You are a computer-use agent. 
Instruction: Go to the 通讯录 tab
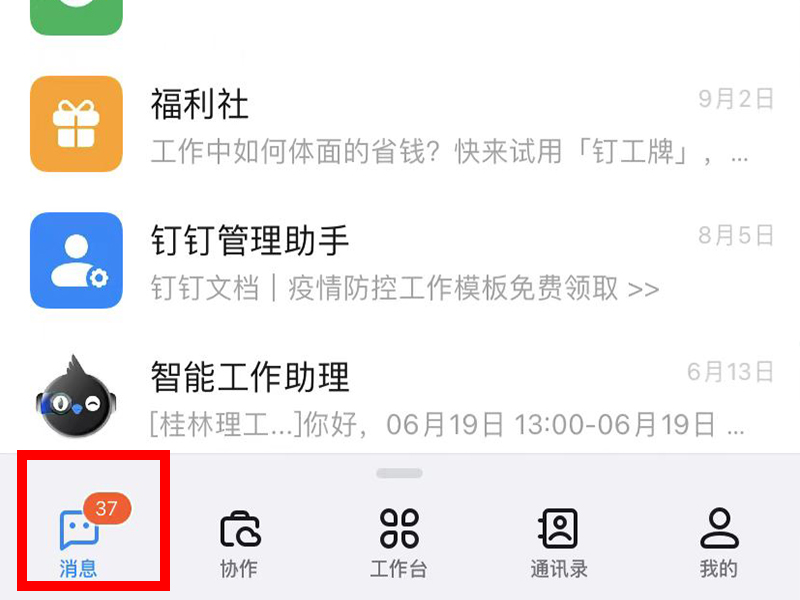559,542
